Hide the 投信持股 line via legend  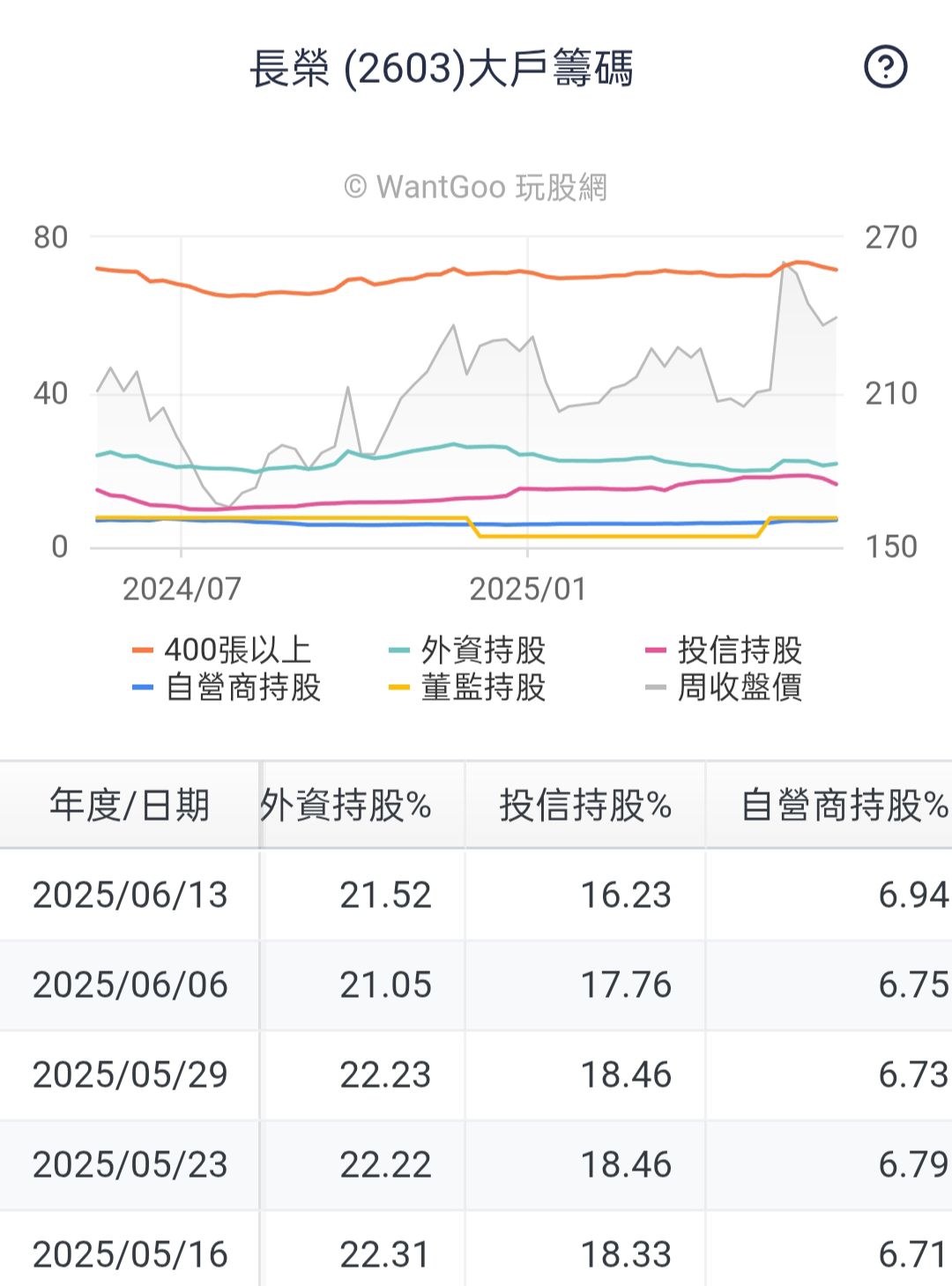[x=724, y=650]
